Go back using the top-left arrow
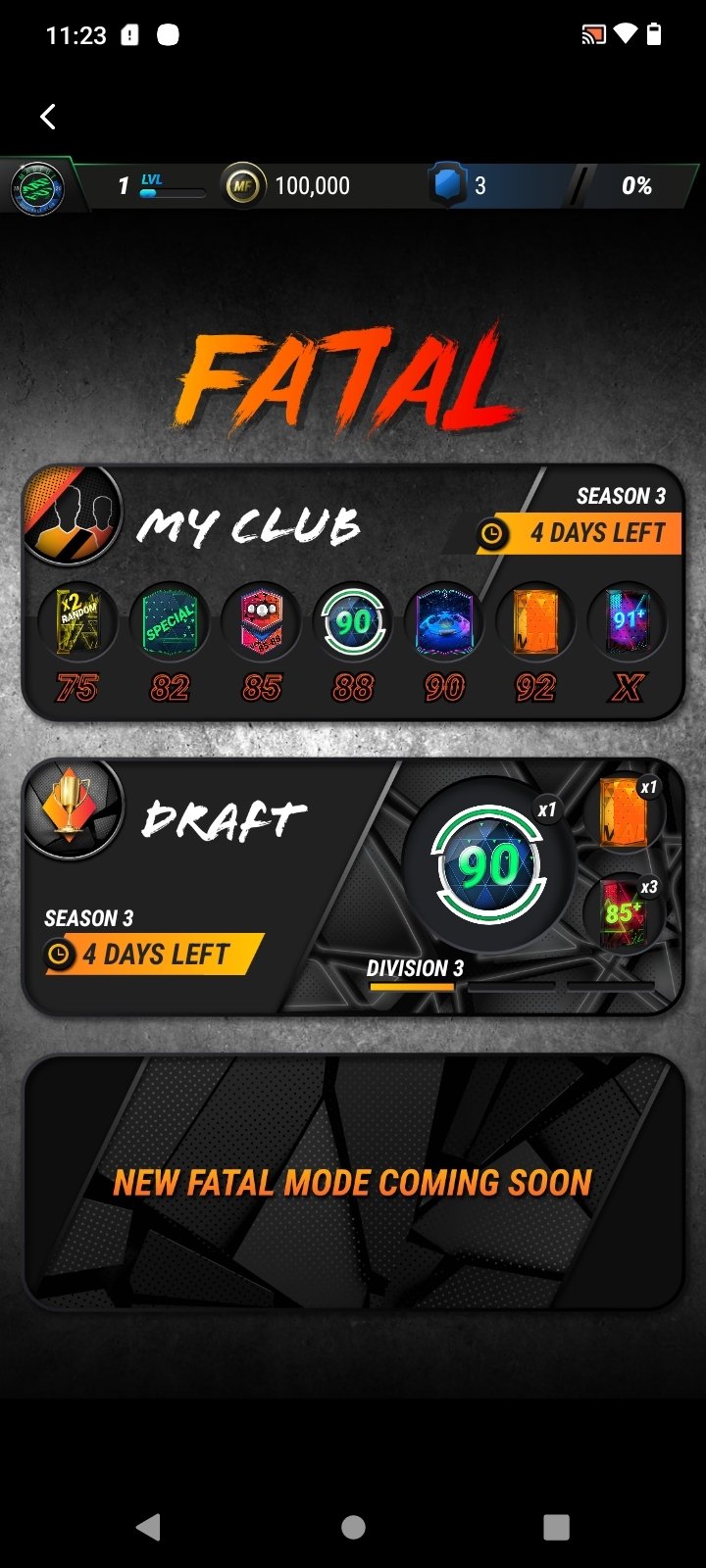 pyautogui.click(x=47, y=117)
